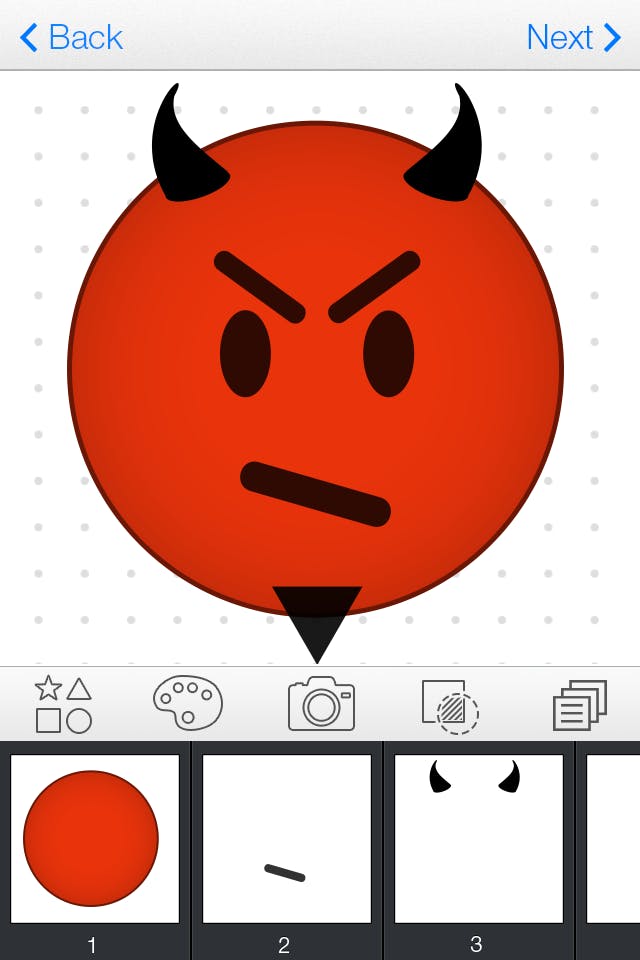The image size is (640, 960).
Task: Go back to previous screen
Action: [x=70, y=38]
